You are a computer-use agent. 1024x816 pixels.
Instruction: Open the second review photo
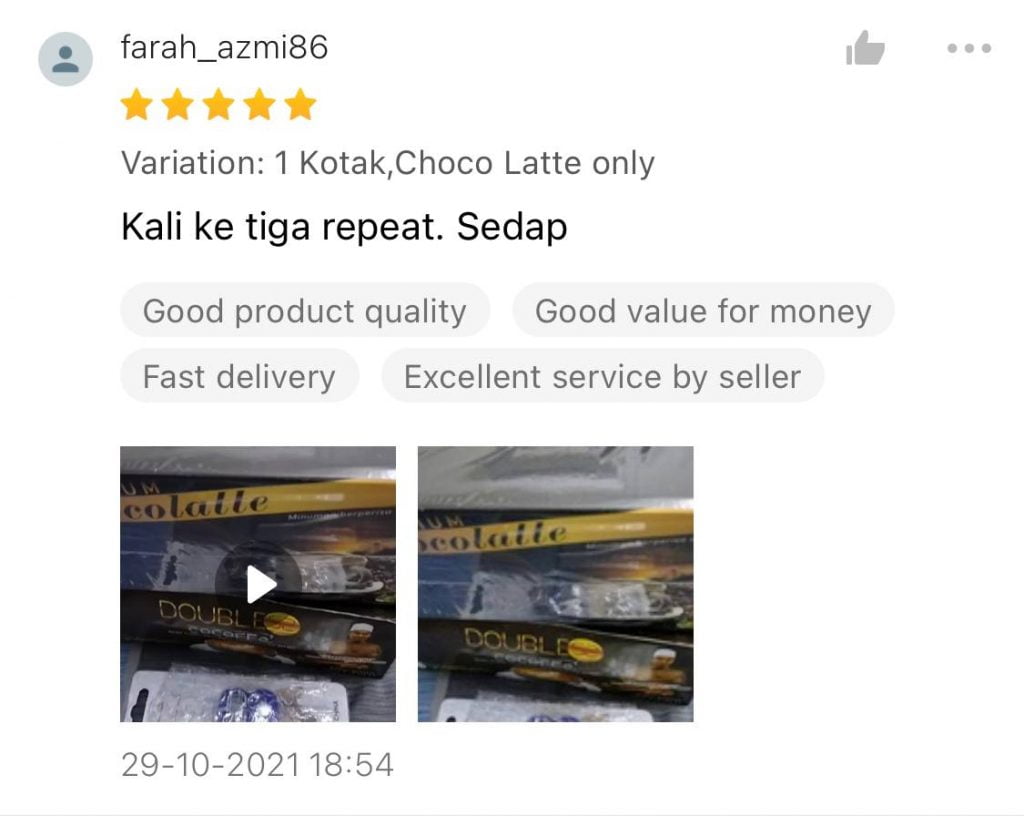tap(555, 584)
